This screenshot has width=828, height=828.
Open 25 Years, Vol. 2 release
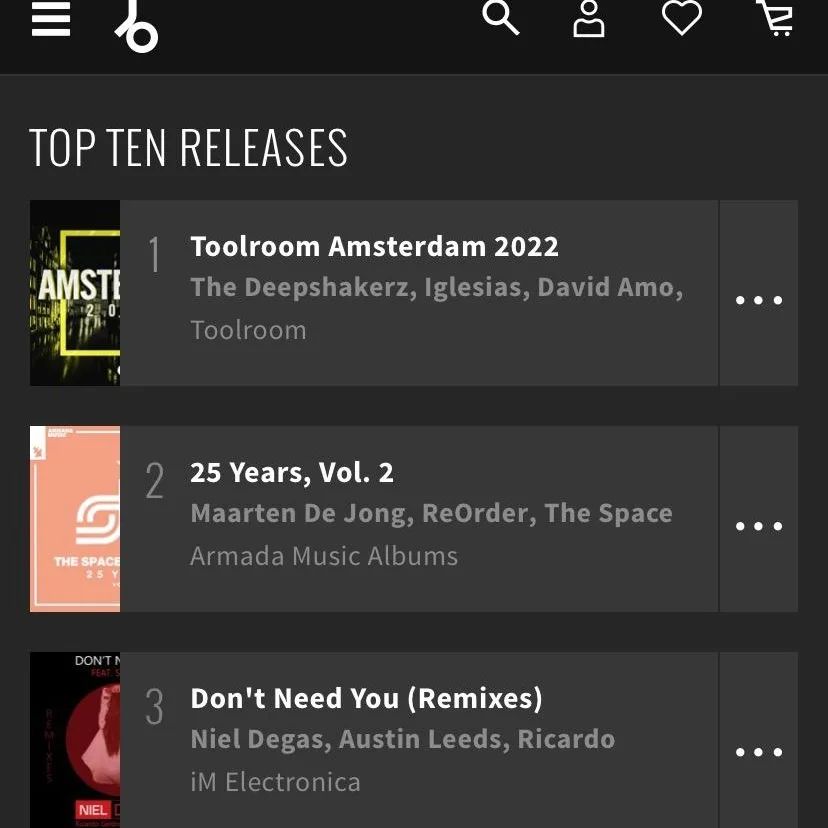[x=292, y=473]
